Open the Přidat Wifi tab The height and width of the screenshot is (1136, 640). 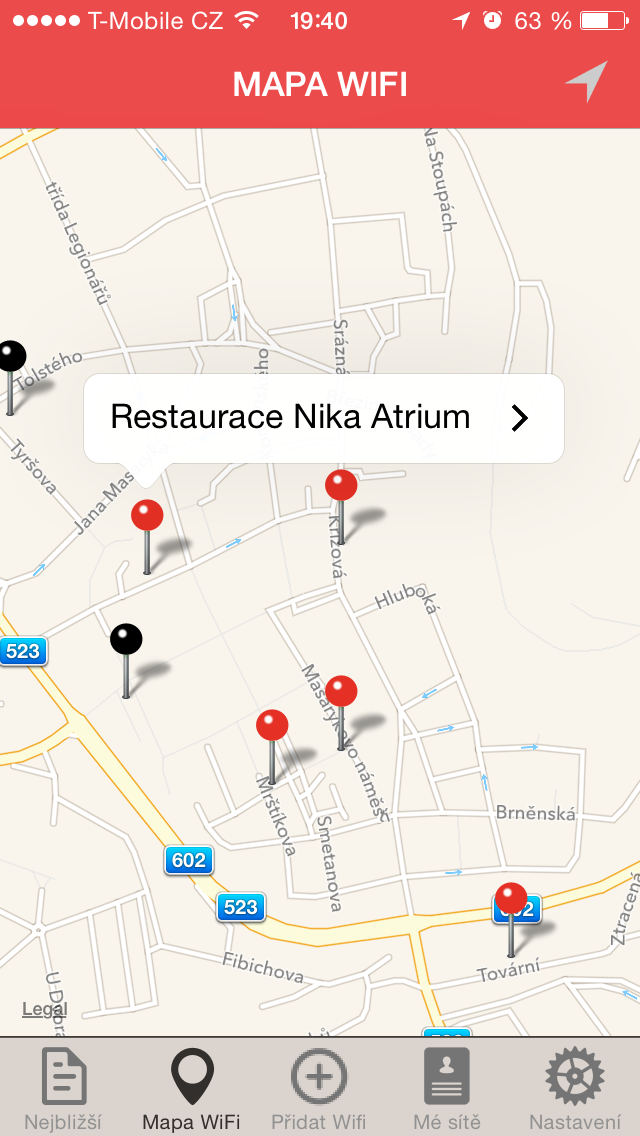tap(318, 1088)
